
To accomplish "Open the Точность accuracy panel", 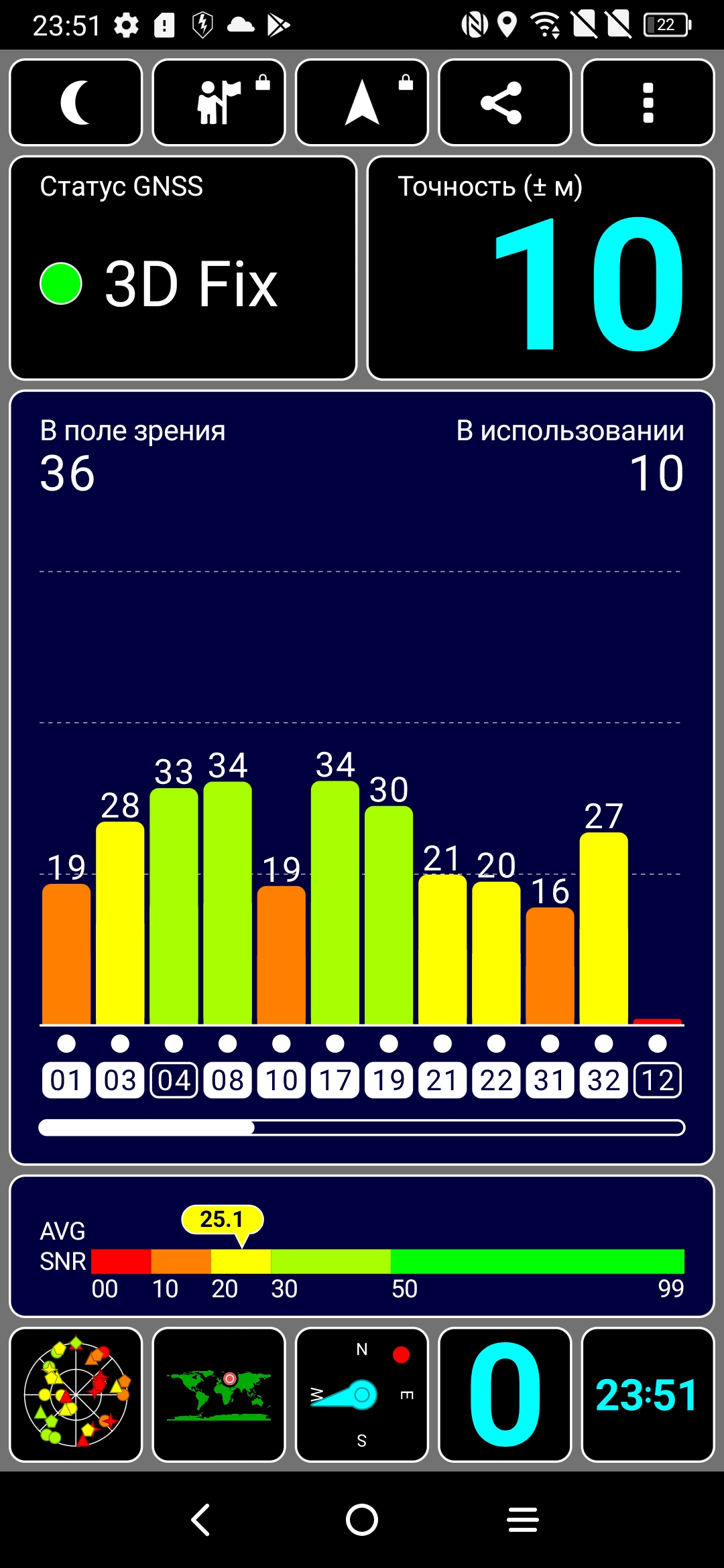I will pyautogui.click(x=540, y=268).
